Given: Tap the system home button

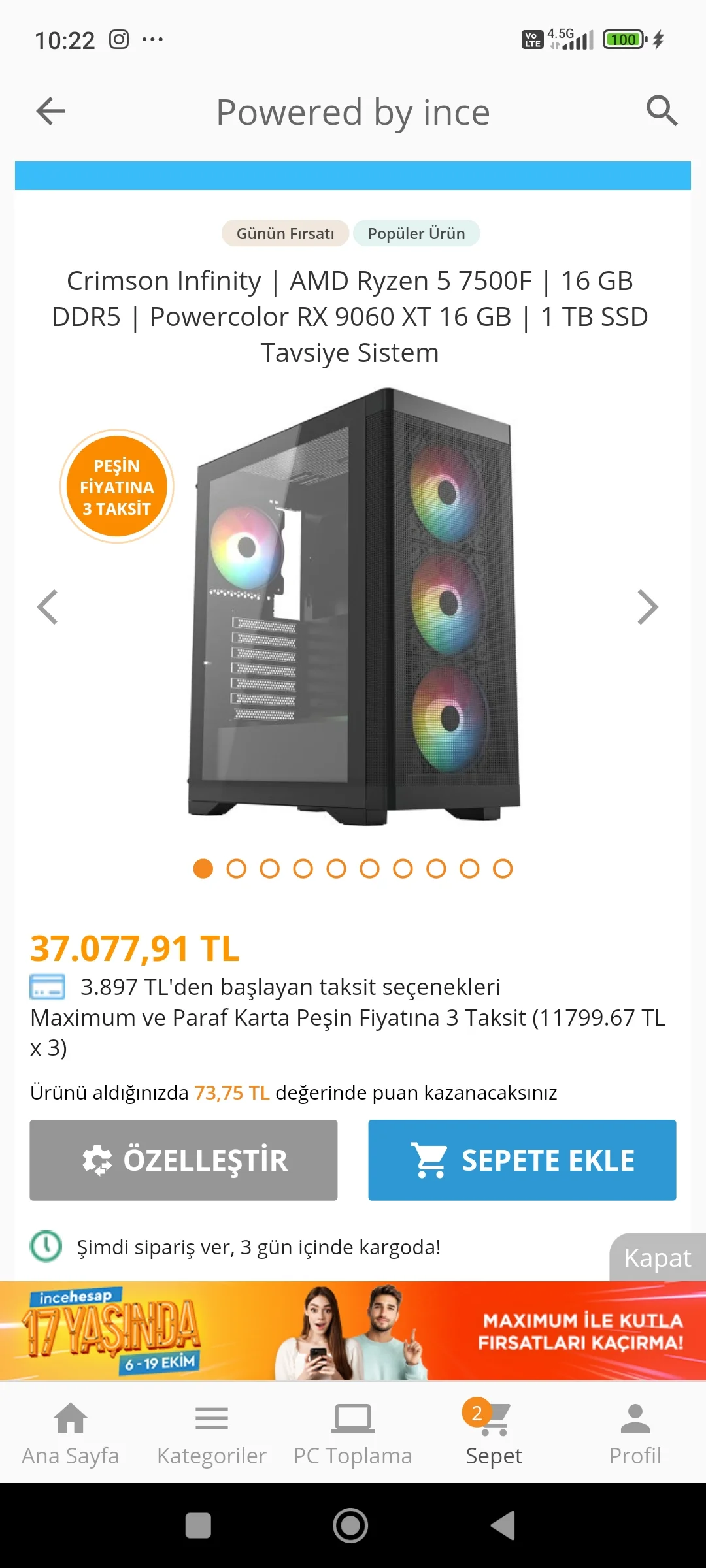Looking at the screenshot, I should click(351, 1526).
